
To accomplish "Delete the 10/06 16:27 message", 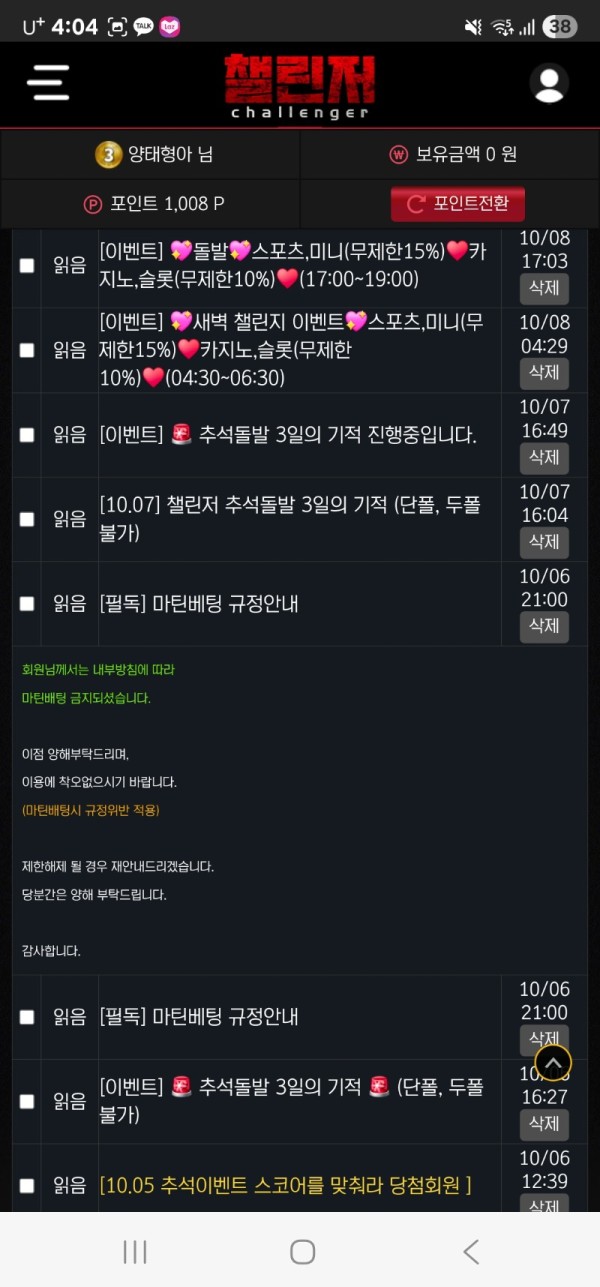I will click(x=544, y=1124).
